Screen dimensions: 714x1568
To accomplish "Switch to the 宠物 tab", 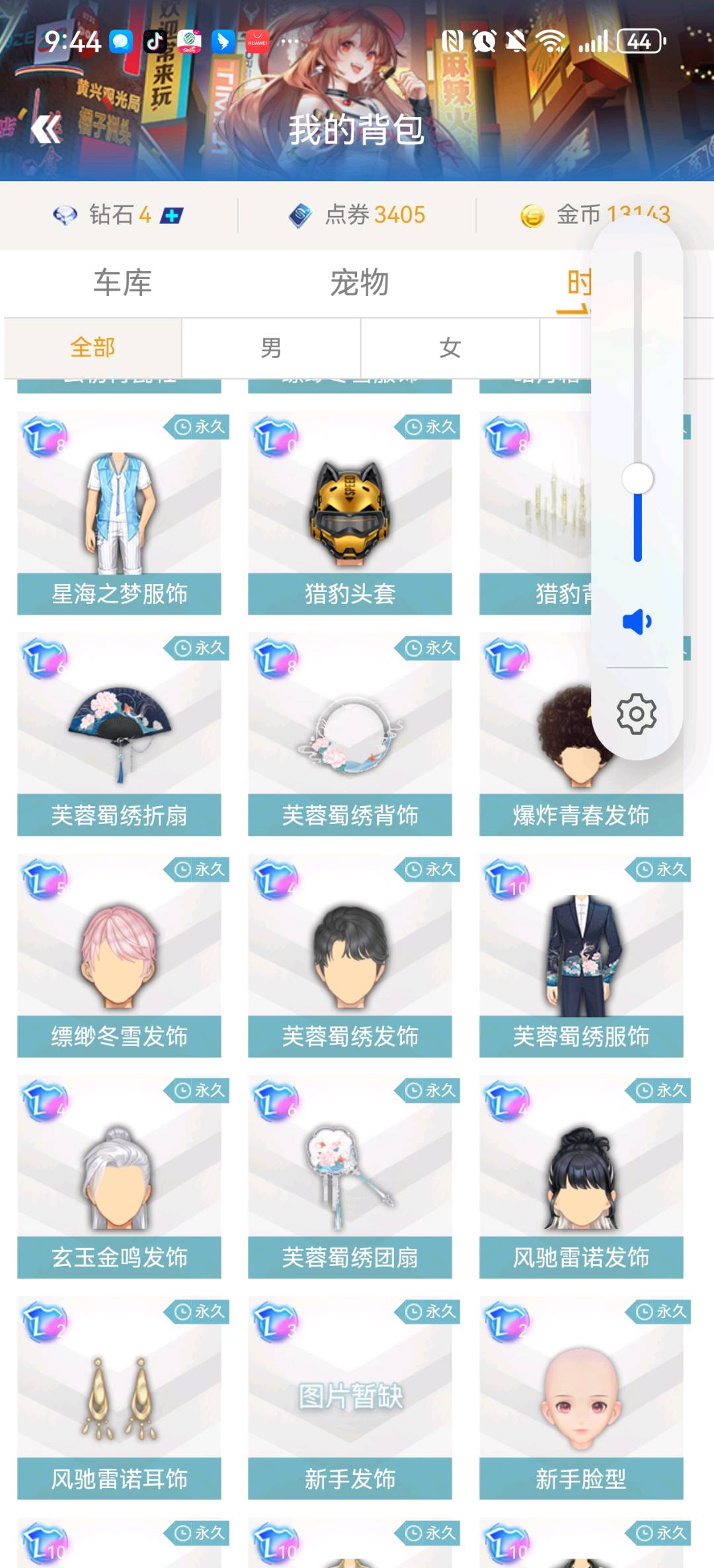I will pyautogui.click(x=359, y=283).
